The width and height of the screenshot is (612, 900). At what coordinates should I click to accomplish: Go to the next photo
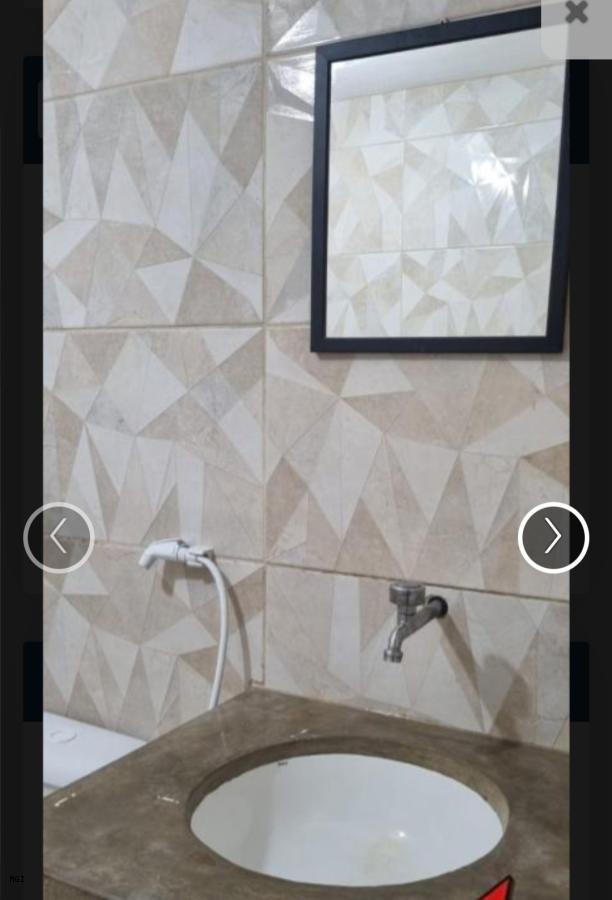(x=553, y=537)
